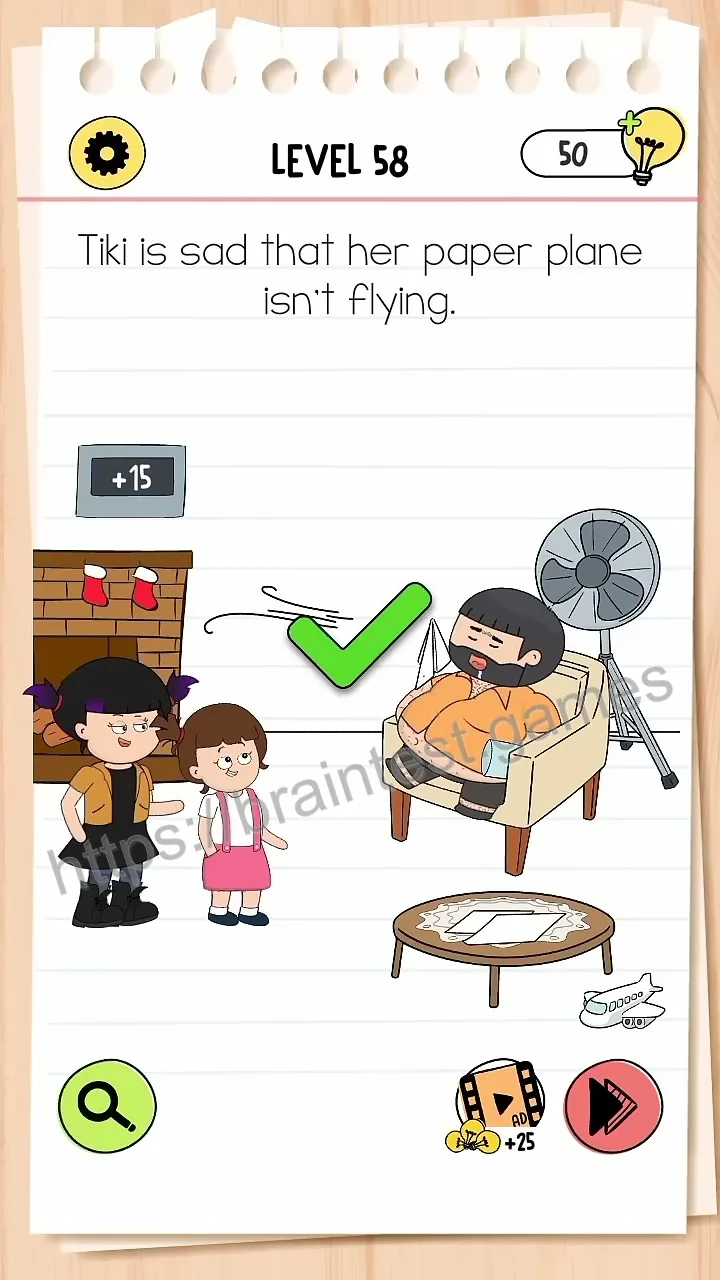The image size is (720, 1280).
Task: Open the magnifier search button
Action: point(107,1106)
